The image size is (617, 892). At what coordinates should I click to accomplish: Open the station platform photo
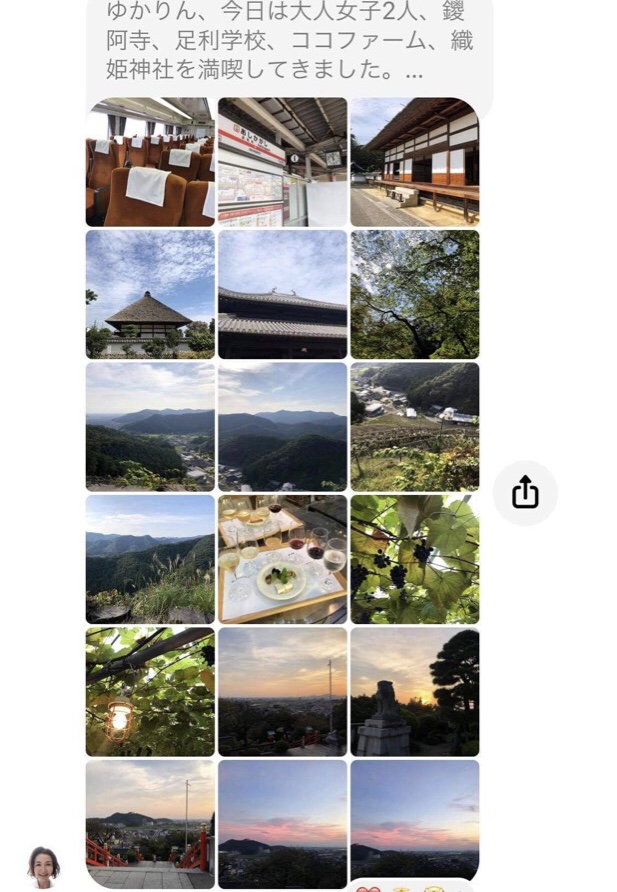(282, 162)
